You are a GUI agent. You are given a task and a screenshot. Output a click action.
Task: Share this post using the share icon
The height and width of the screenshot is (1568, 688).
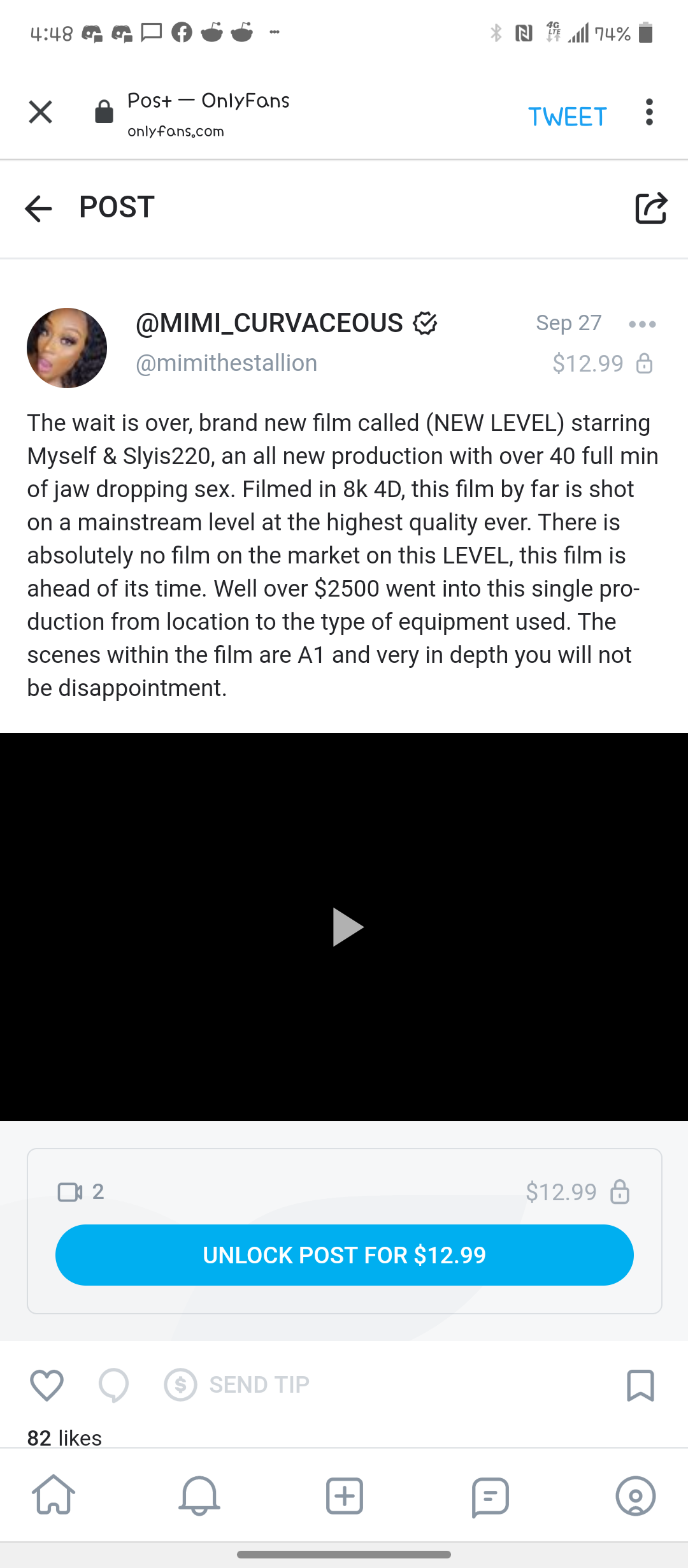click(651, 208)
